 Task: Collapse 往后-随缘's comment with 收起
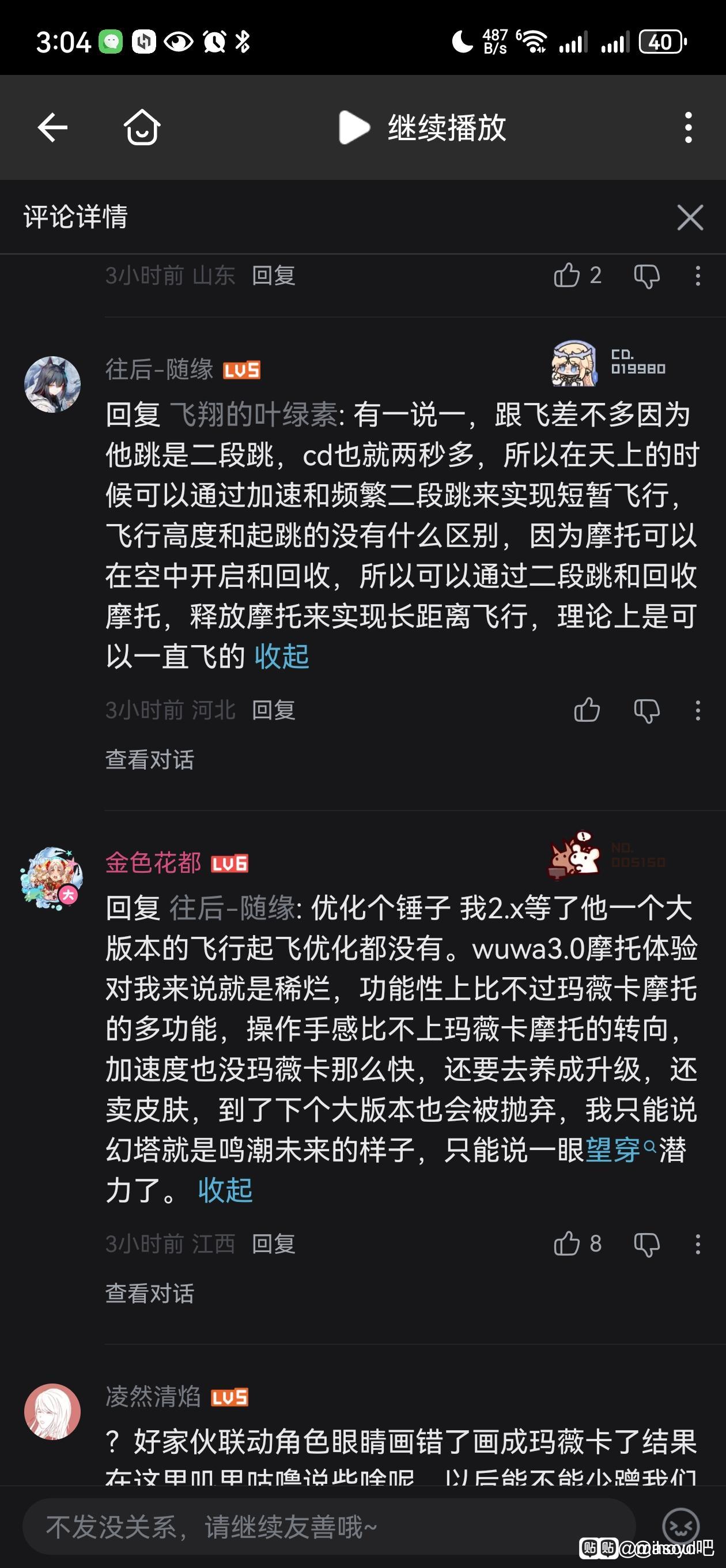coord(282,657)
